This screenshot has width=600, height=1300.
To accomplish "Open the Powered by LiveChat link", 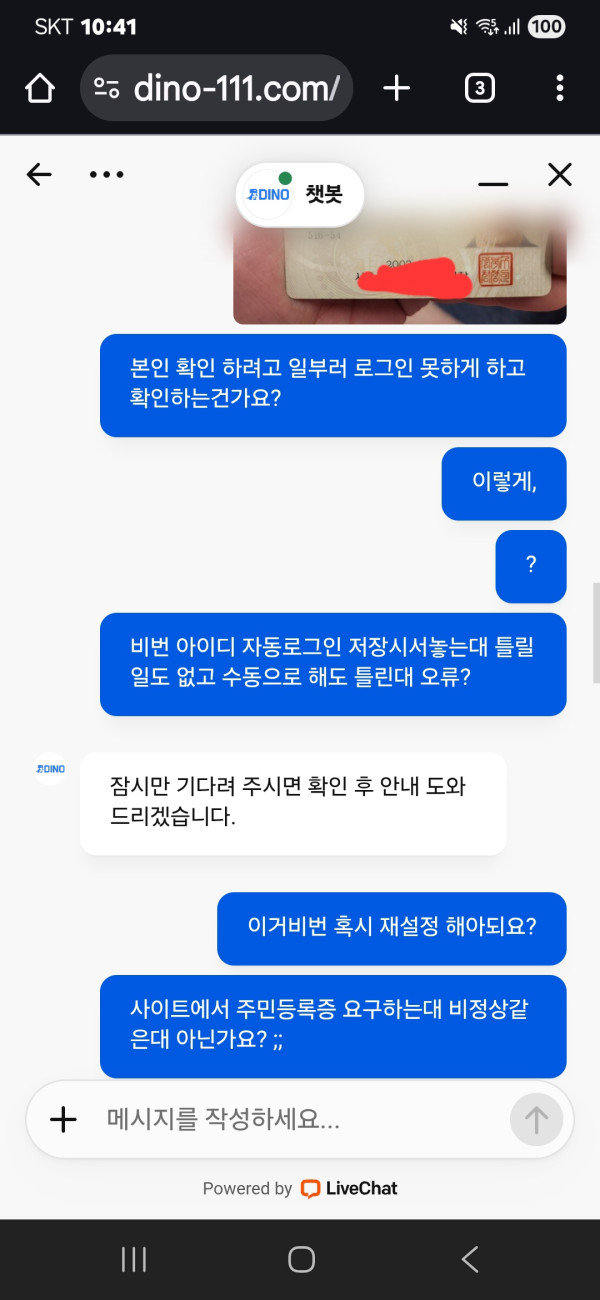I will [x=348, y=1189].
